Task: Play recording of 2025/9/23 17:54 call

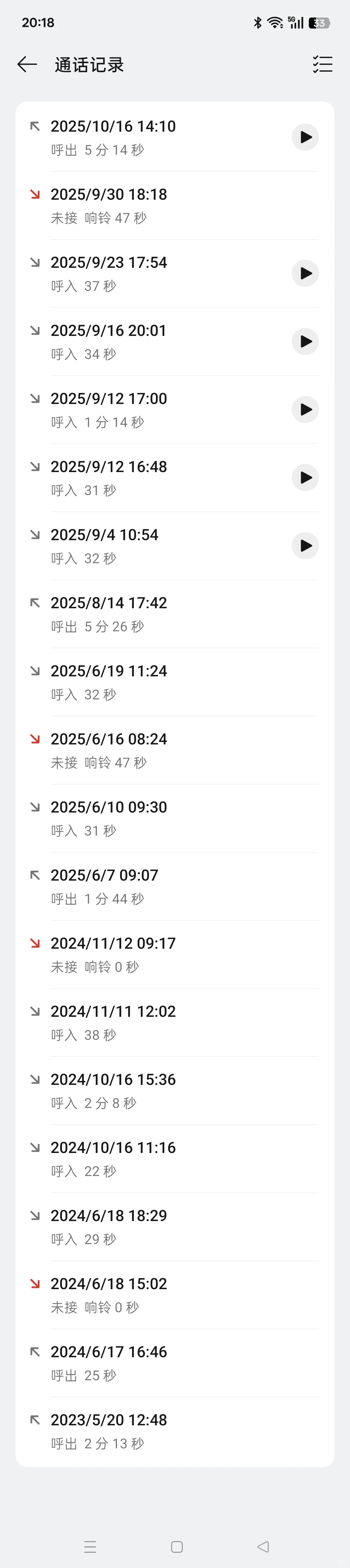Action: click(x=306, y=274)
